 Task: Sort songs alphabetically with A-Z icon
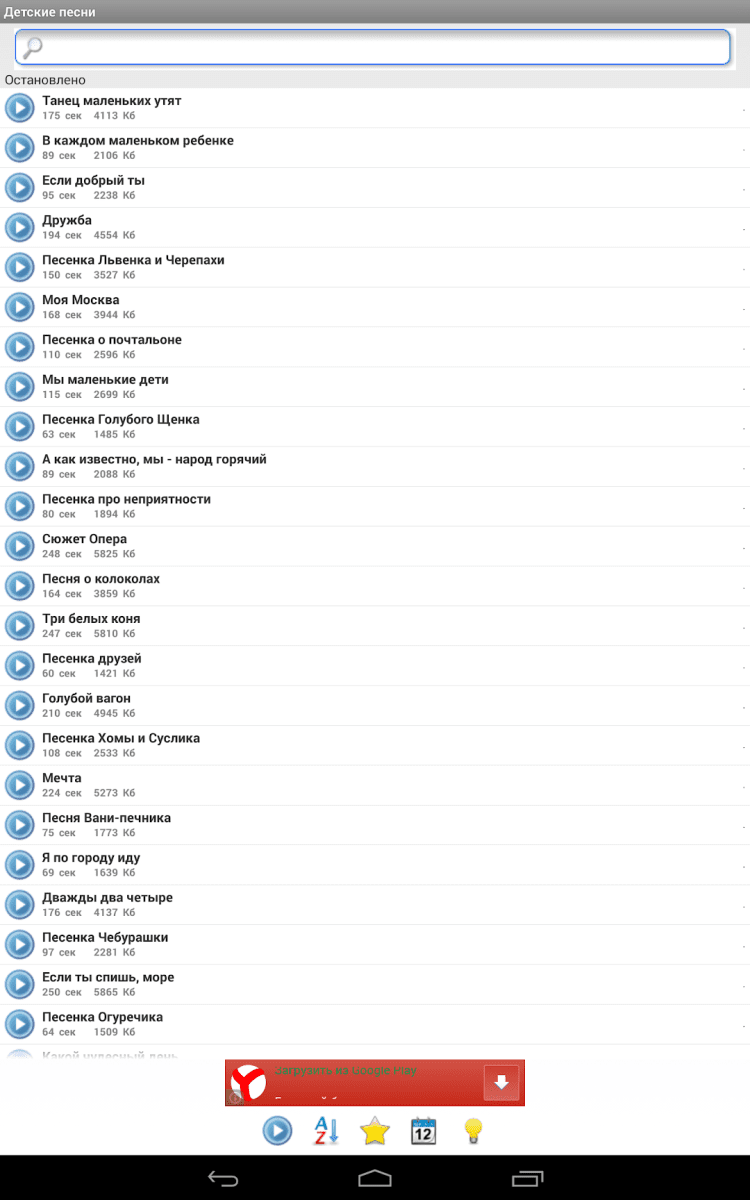coord(327,1131)
